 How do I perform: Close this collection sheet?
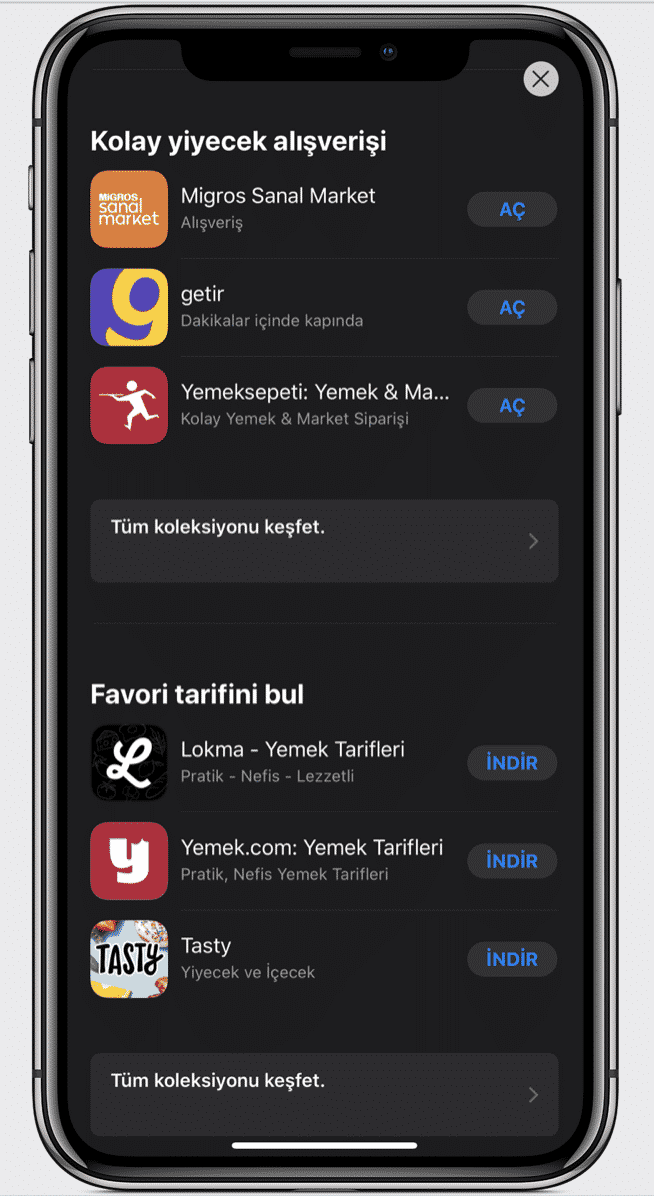(x=541, y=79)
